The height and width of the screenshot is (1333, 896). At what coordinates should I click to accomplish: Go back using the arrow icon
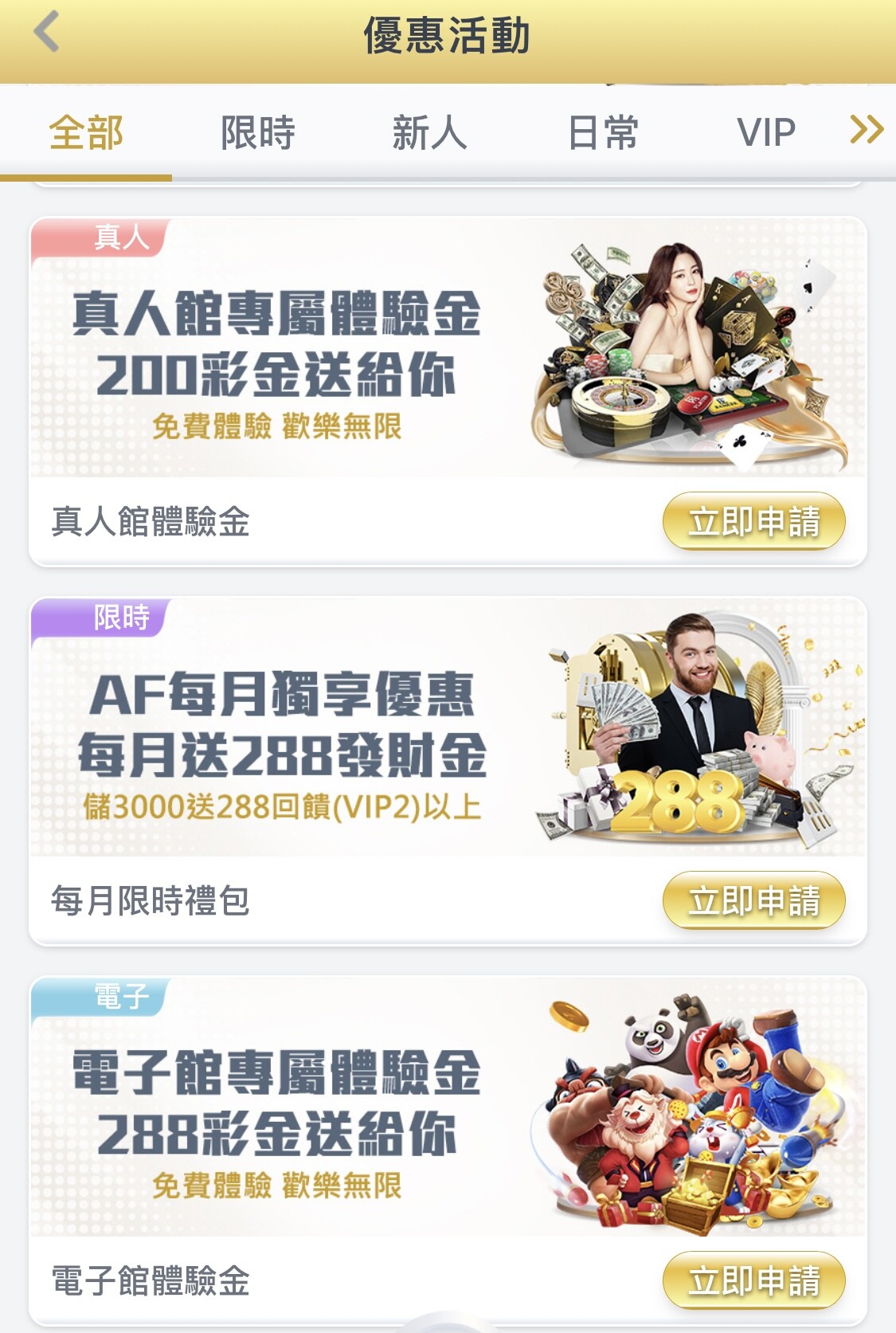coord(47,33)
